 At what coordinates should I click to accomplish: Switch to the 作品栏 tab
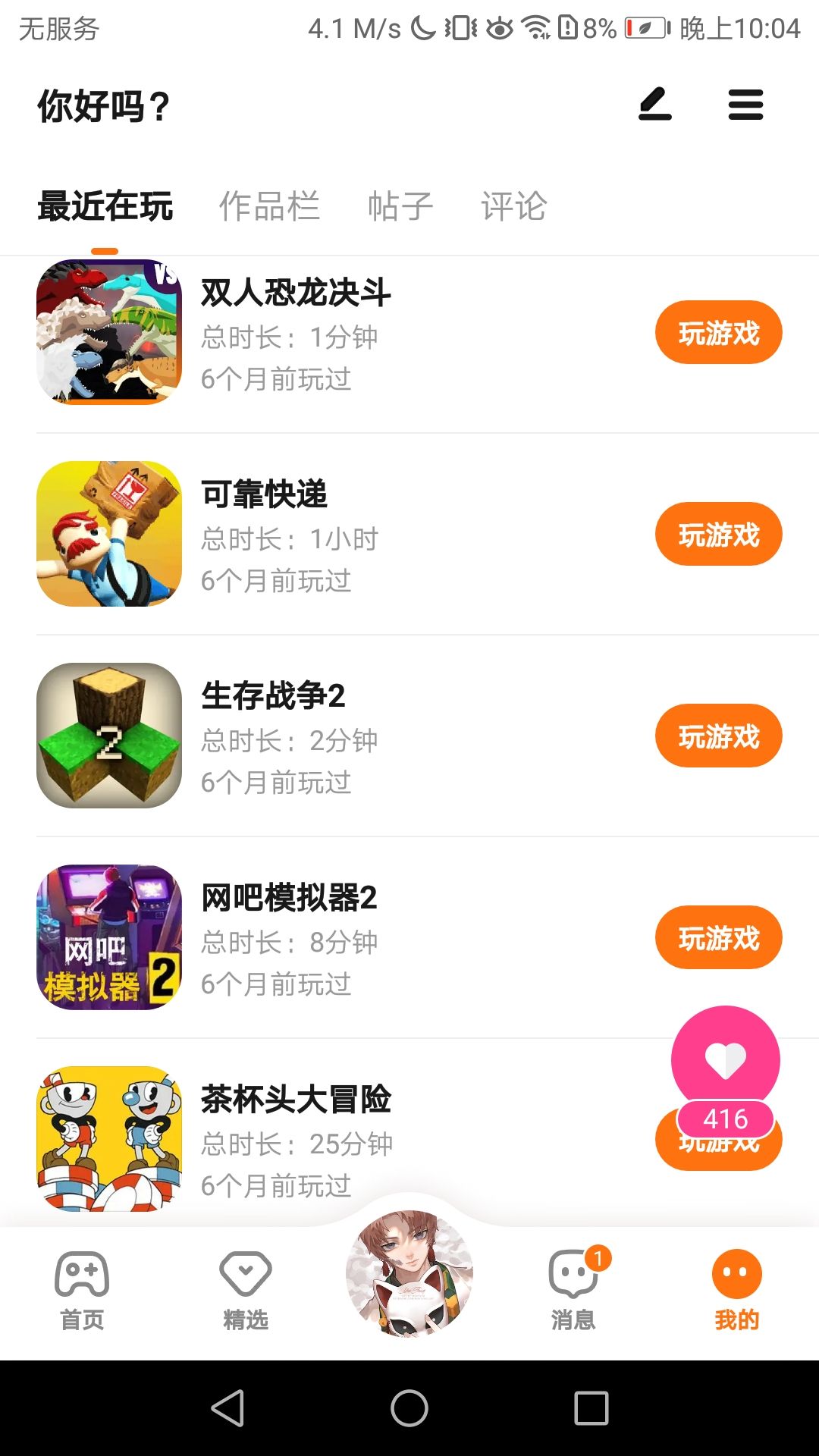coord(269,206)
